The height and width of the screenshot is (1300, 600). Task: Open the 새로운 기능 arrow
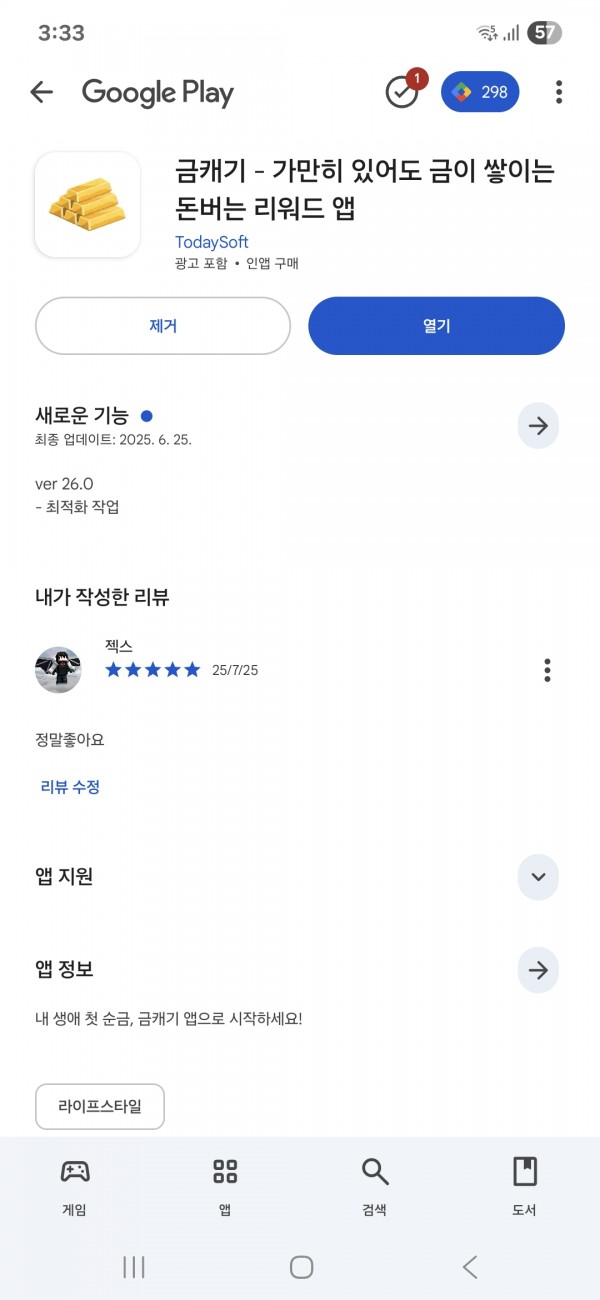coord(538,426)
